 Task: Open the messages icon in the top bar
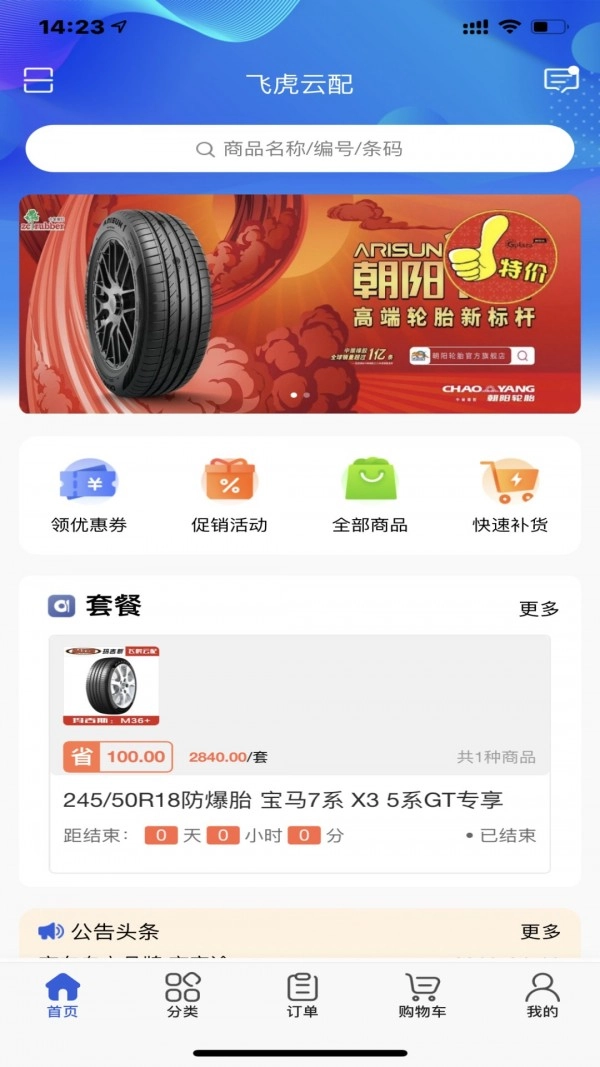click(x=560, y=81)
